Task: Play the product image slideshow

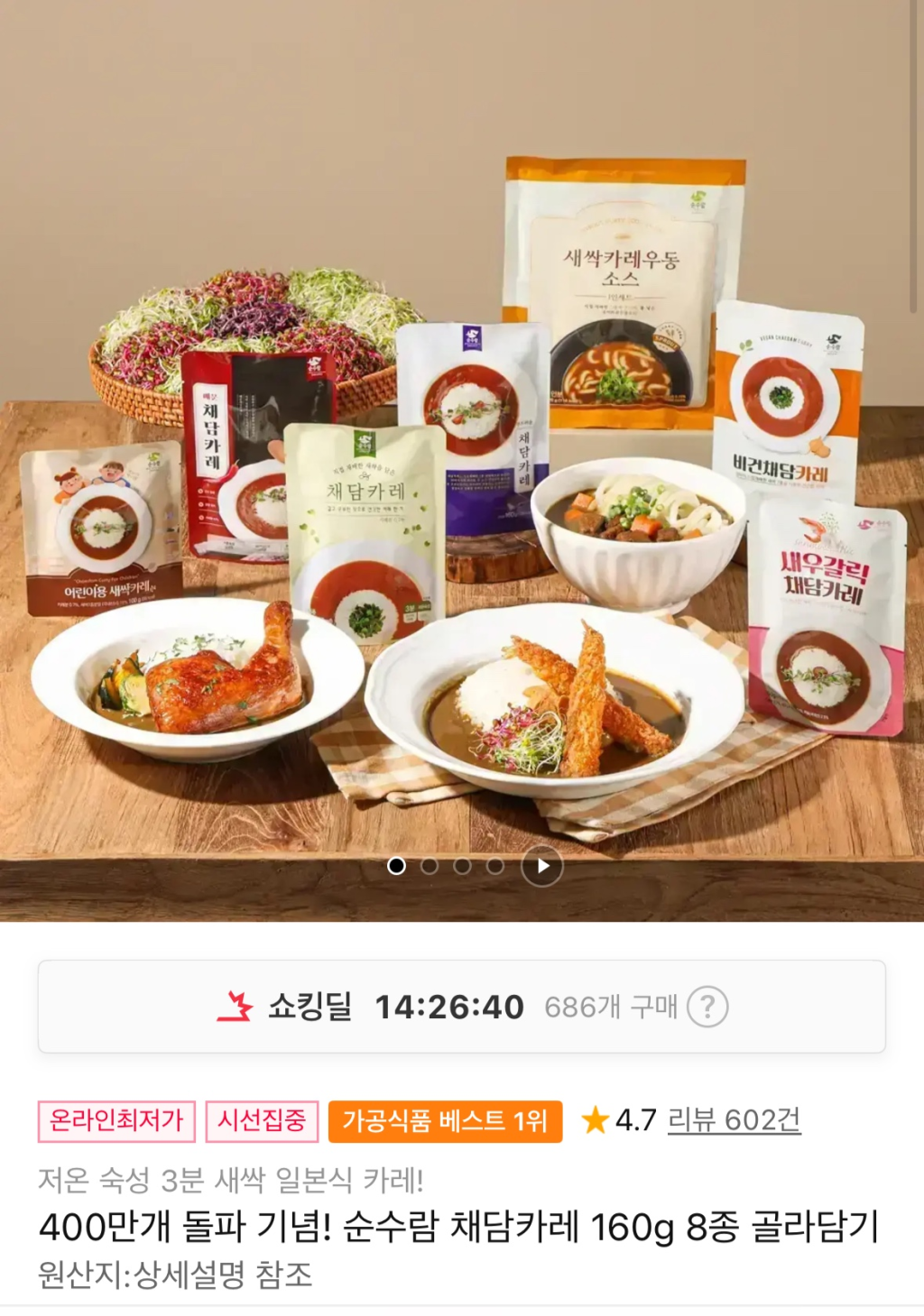Action: click(542, 866)
